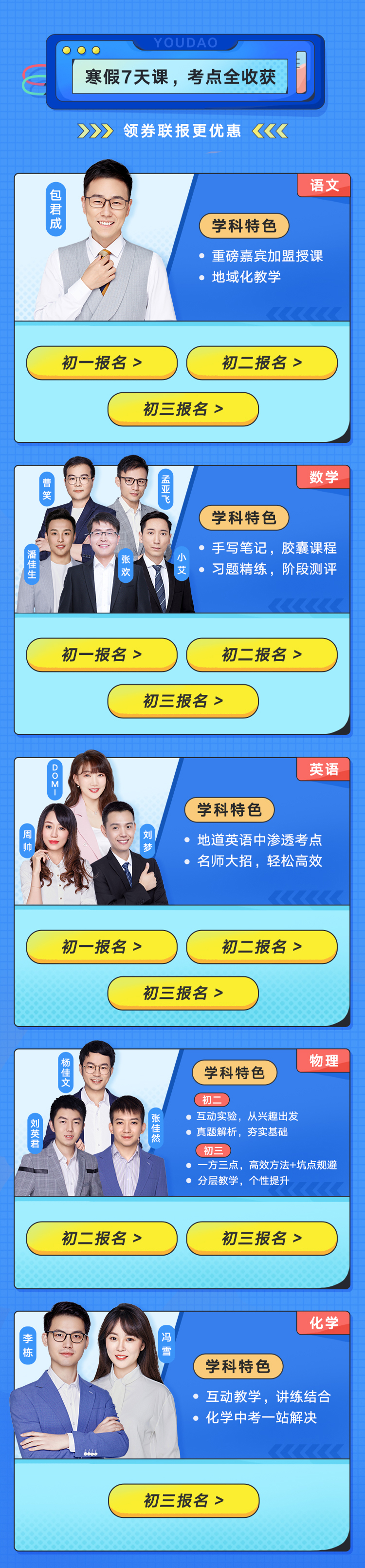Tap 初二报名 under 英语 section
The image size is (365, 1568).
pyautogui.click(x=262, y=947)
